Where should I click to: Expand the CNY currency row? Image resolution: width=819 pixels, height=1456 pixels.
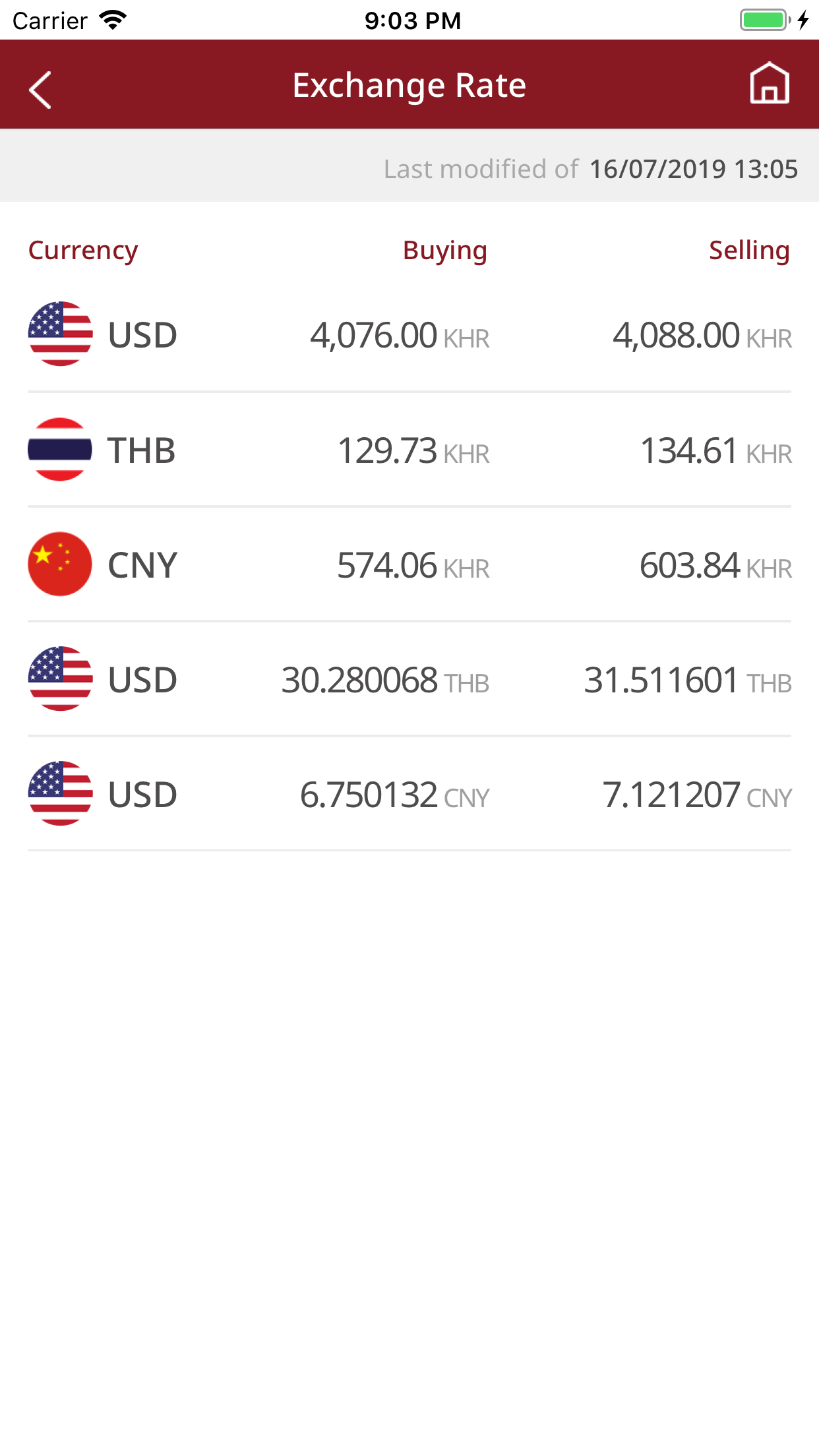pyautogui.click(x=409, y=564)
